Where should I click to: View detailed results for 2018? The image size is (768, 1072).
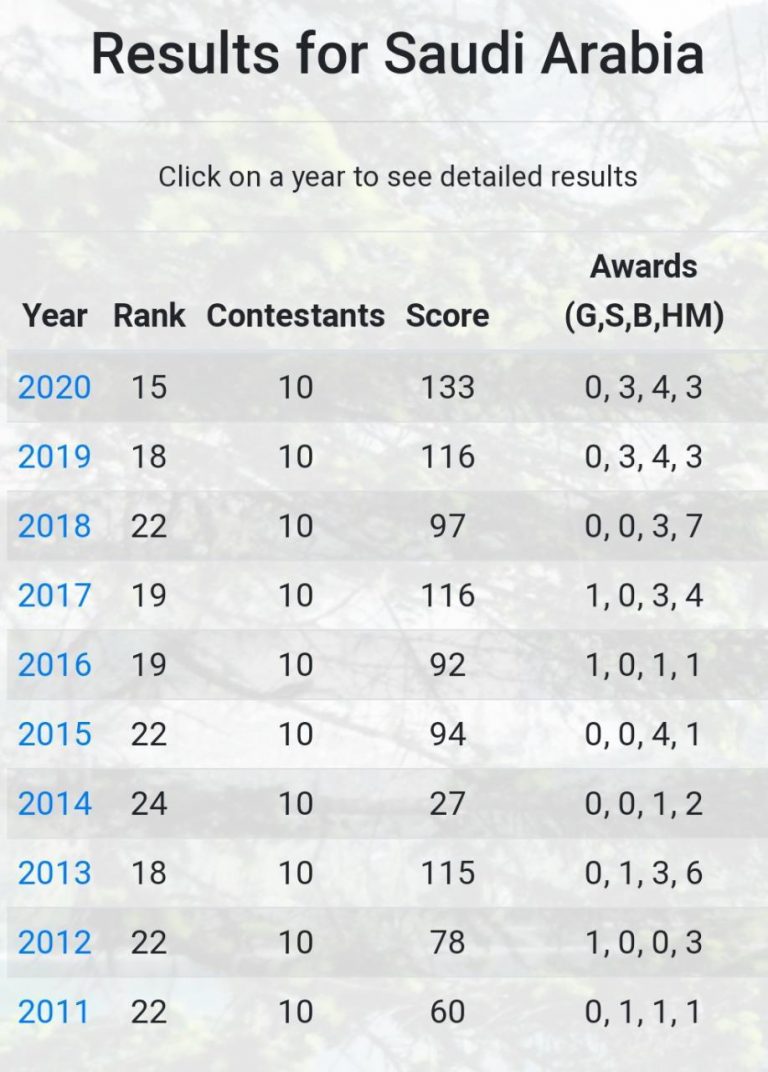(x=54, y=526)
